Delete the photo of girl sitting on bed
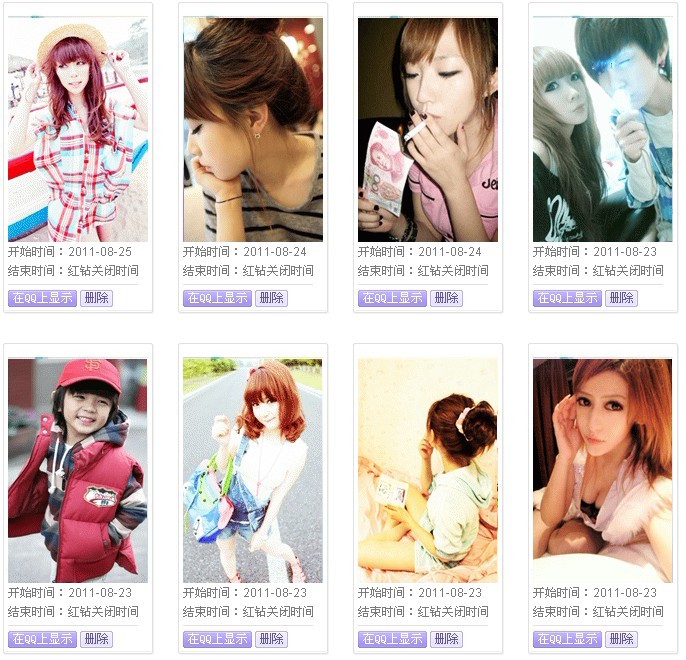Viewport: 686px width, 660px height. (x=446, y=639)
